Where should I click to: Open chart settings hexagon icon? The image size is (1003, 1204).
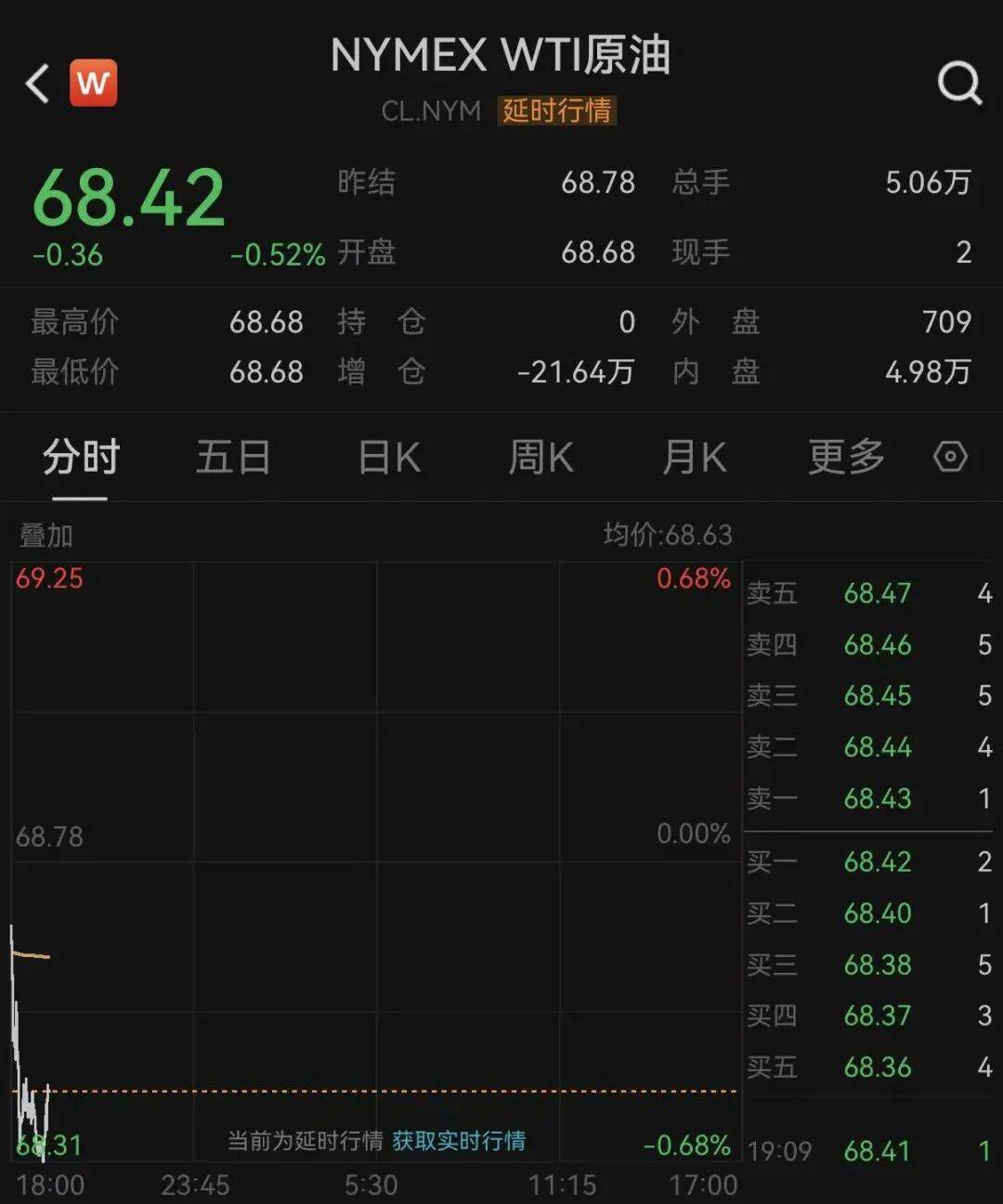950,457
